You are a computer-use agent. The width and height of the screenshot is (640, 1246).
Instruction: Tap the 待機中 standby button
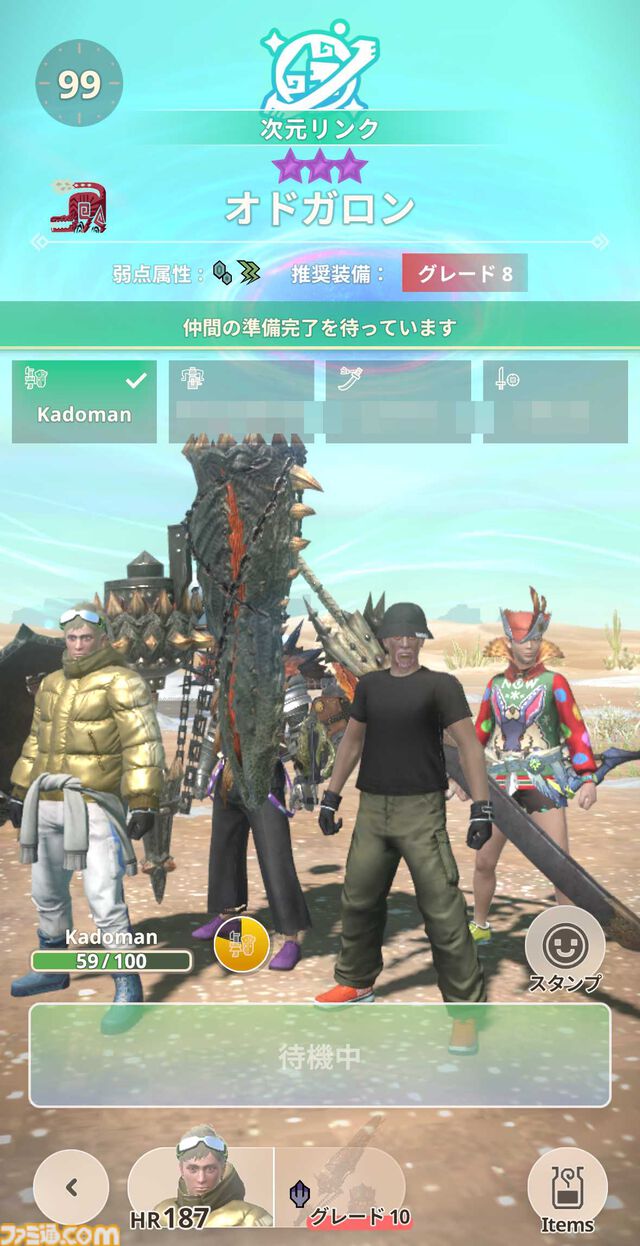320,1056
